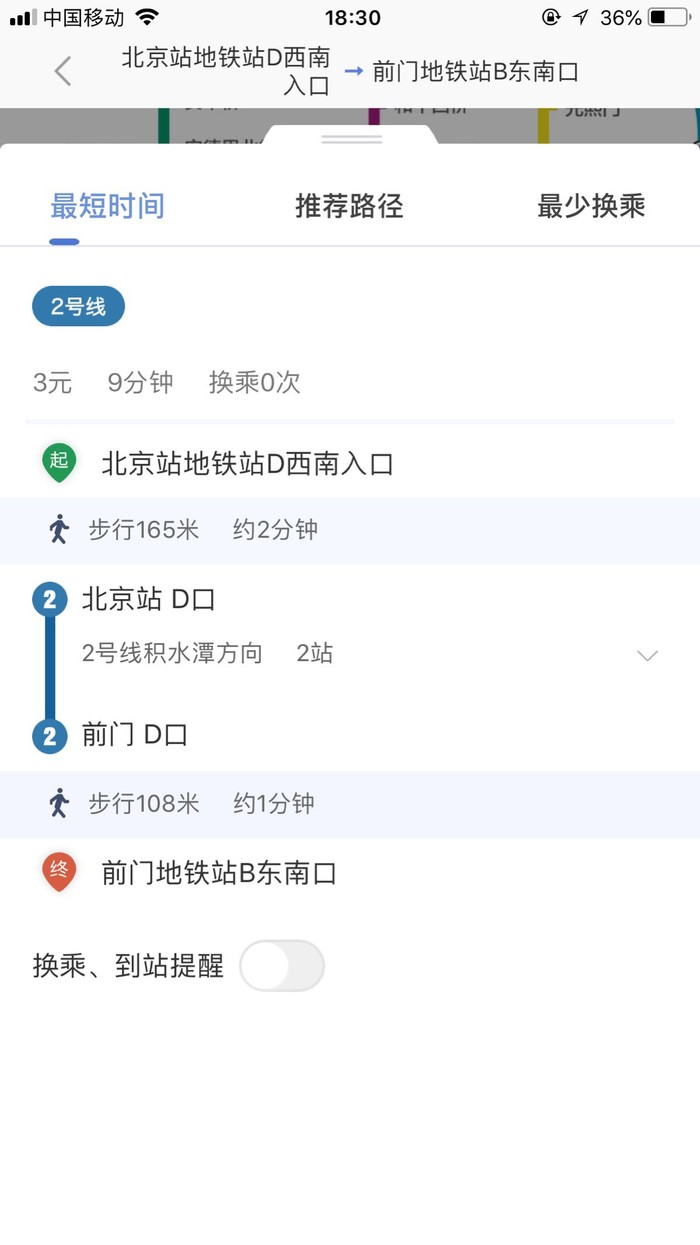Enable the 换乘、到站提醒 switch
Viewport: 700px width, 1245px height.
(282, 966)
